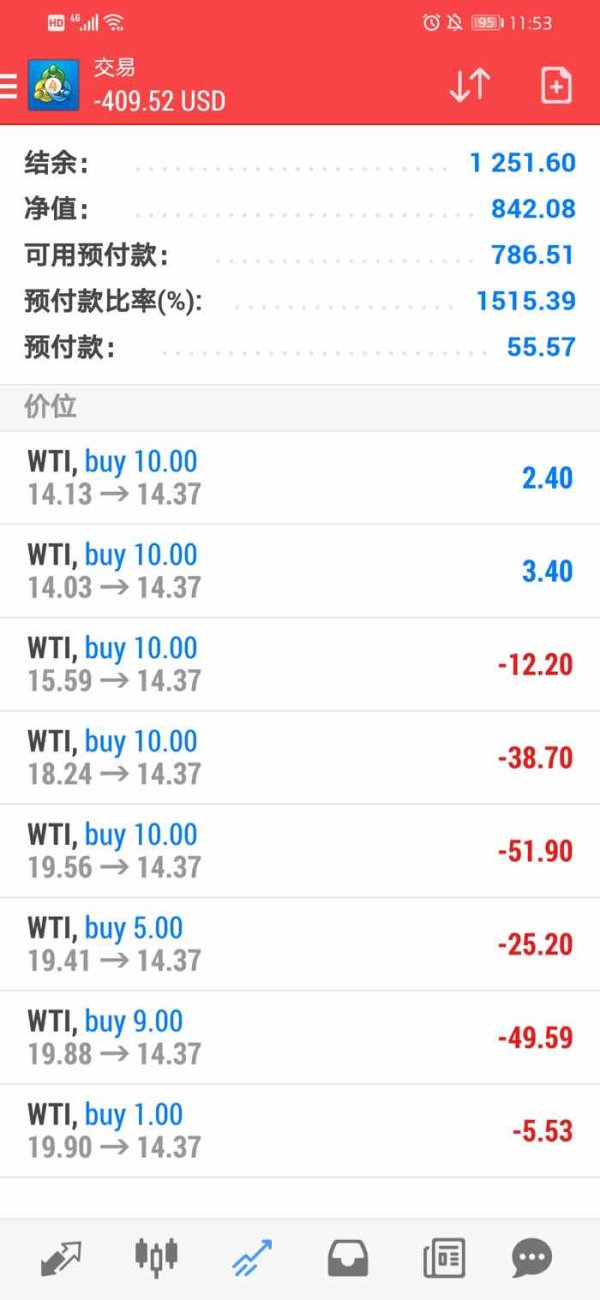
Task: View WTI position opened at 19.56
Action: [x=300, y=850]
